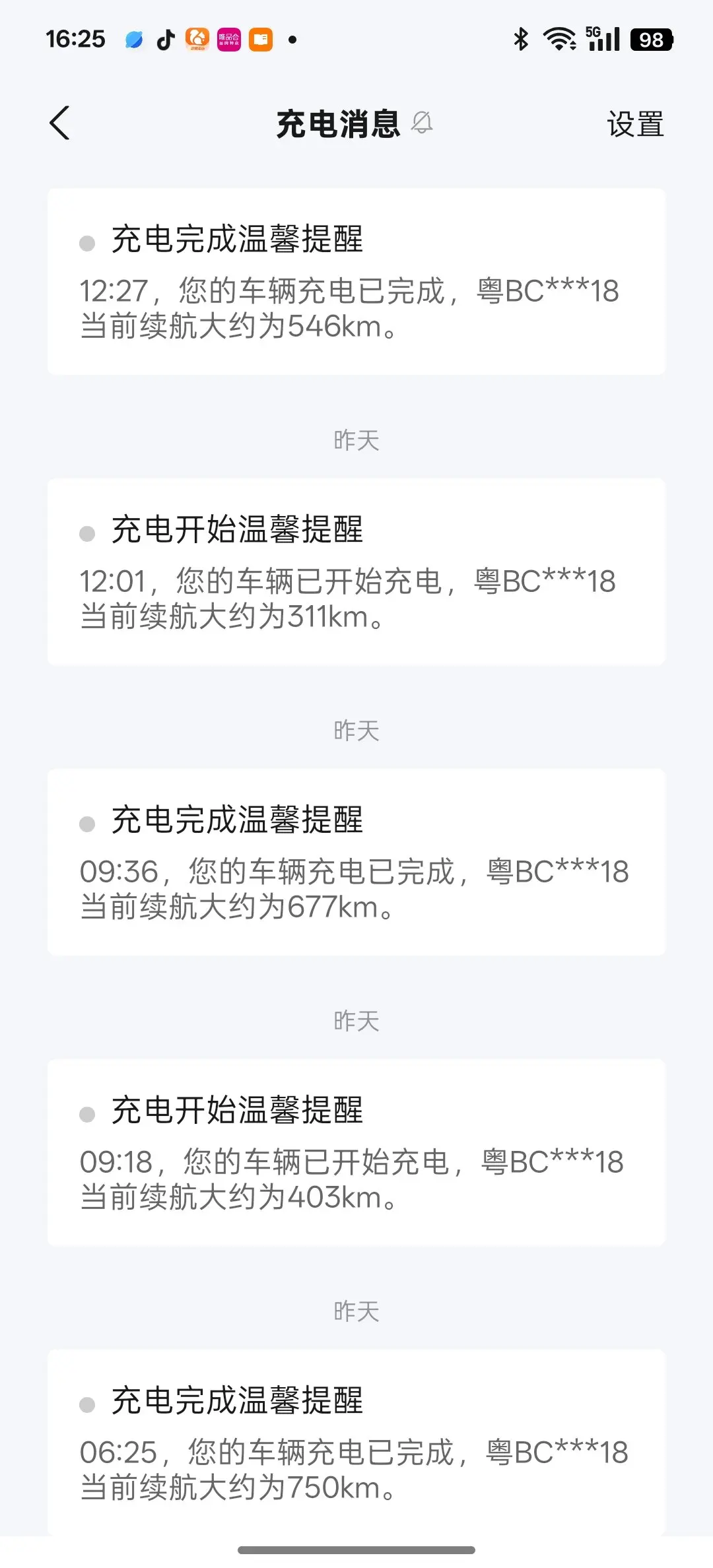Open the 09:18 charging started message
Viewport: 713px width, 1568px height.
(x=356, y=1153)
